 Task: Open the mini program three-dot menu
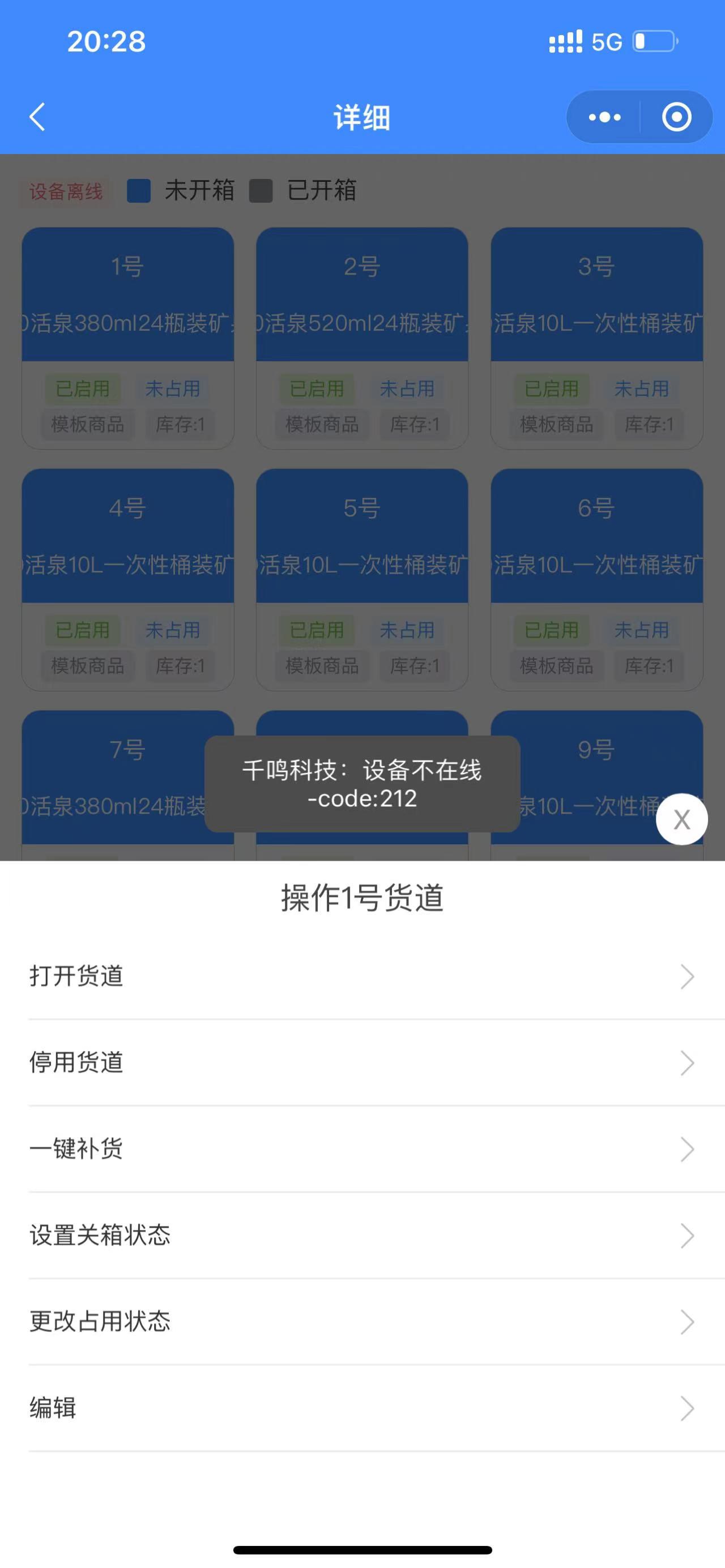(604, 117)
